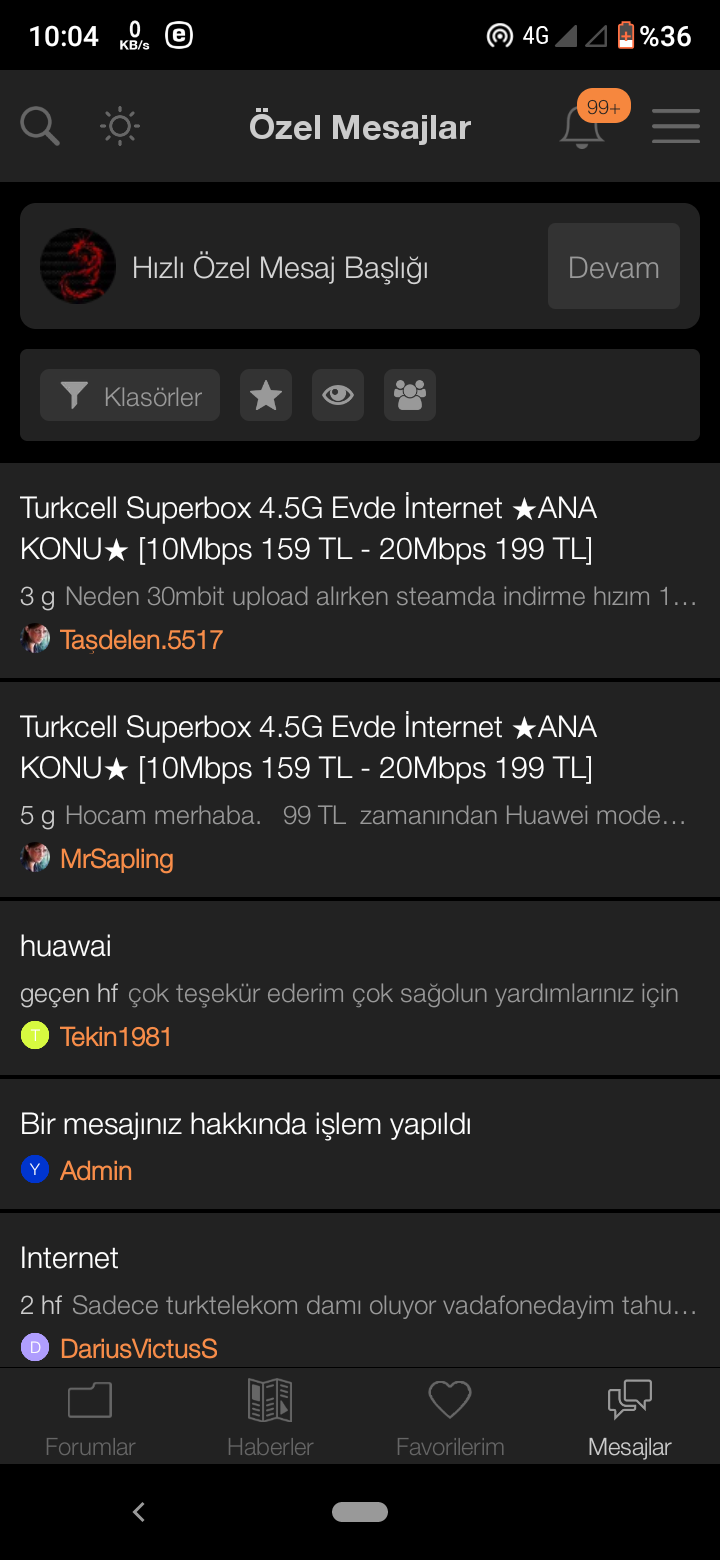Filter messages by the star icon
The width and height of the screenshot is (720, 1560).
pyautogui.click(x=266, y=395)
